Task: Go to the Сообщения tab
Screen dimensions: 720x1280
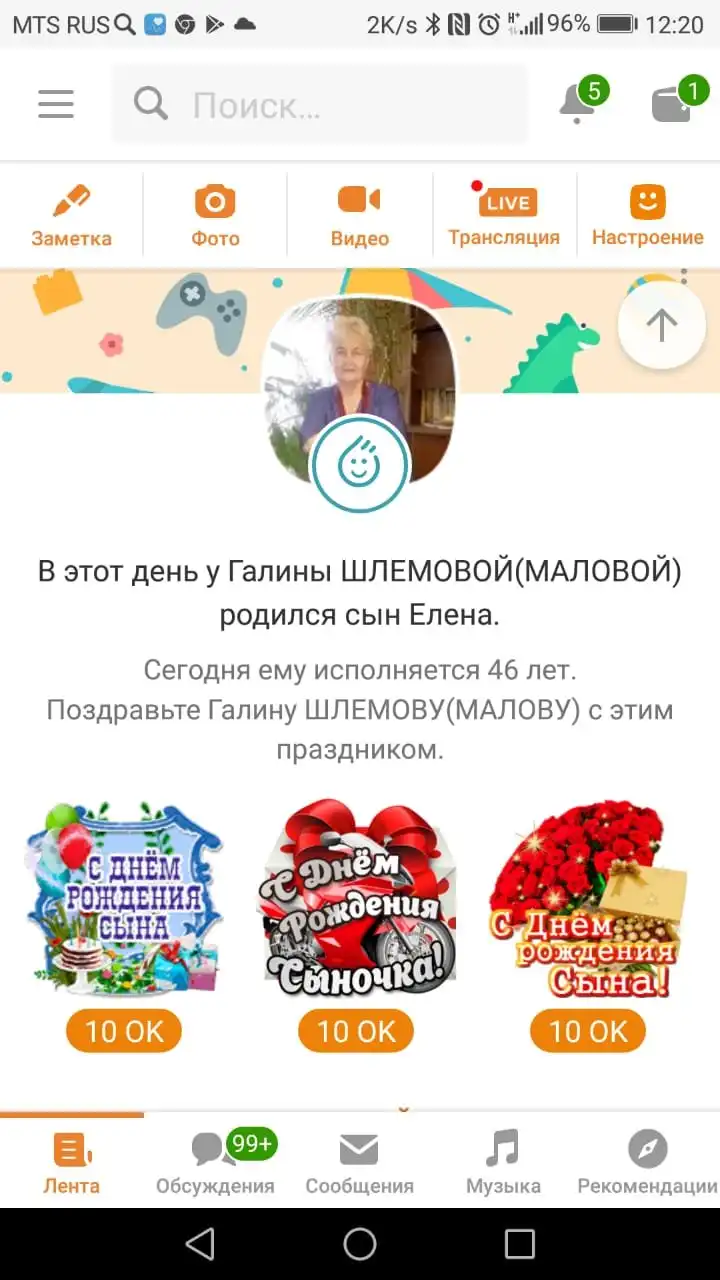Action: pos(359,1162)
